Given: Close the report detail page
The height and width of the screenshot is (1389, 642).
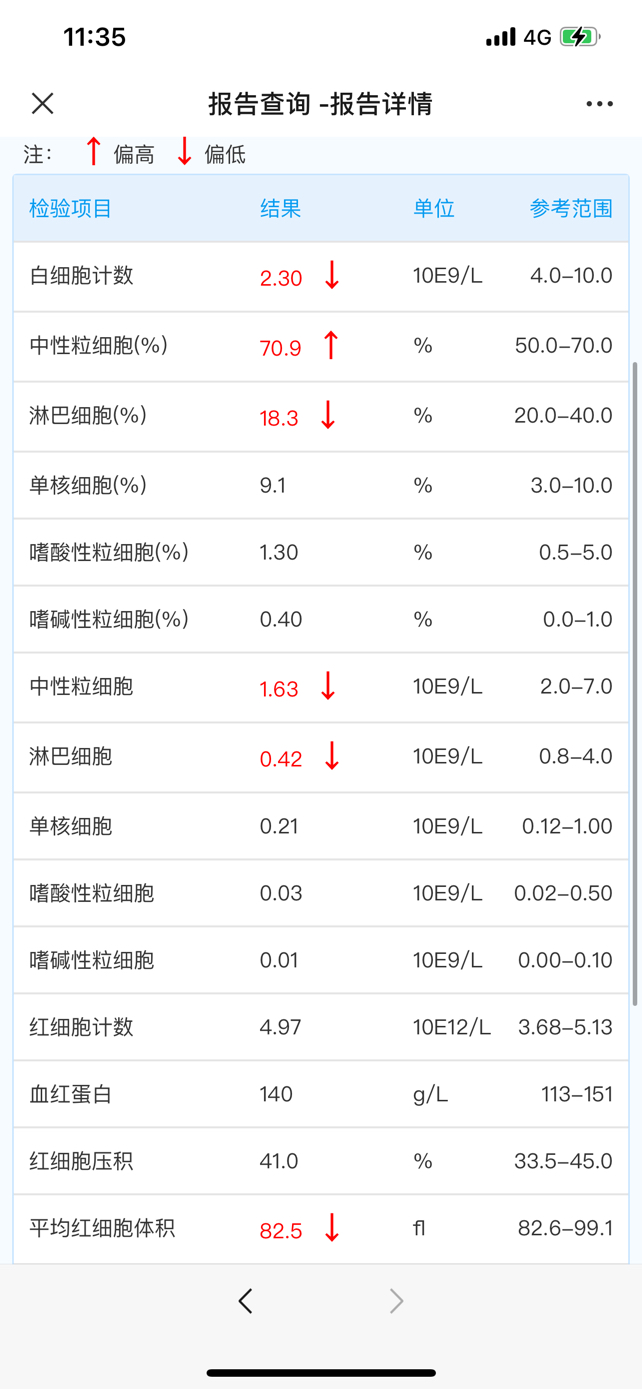Looking at the screenshot, I should tap(42, 103).
